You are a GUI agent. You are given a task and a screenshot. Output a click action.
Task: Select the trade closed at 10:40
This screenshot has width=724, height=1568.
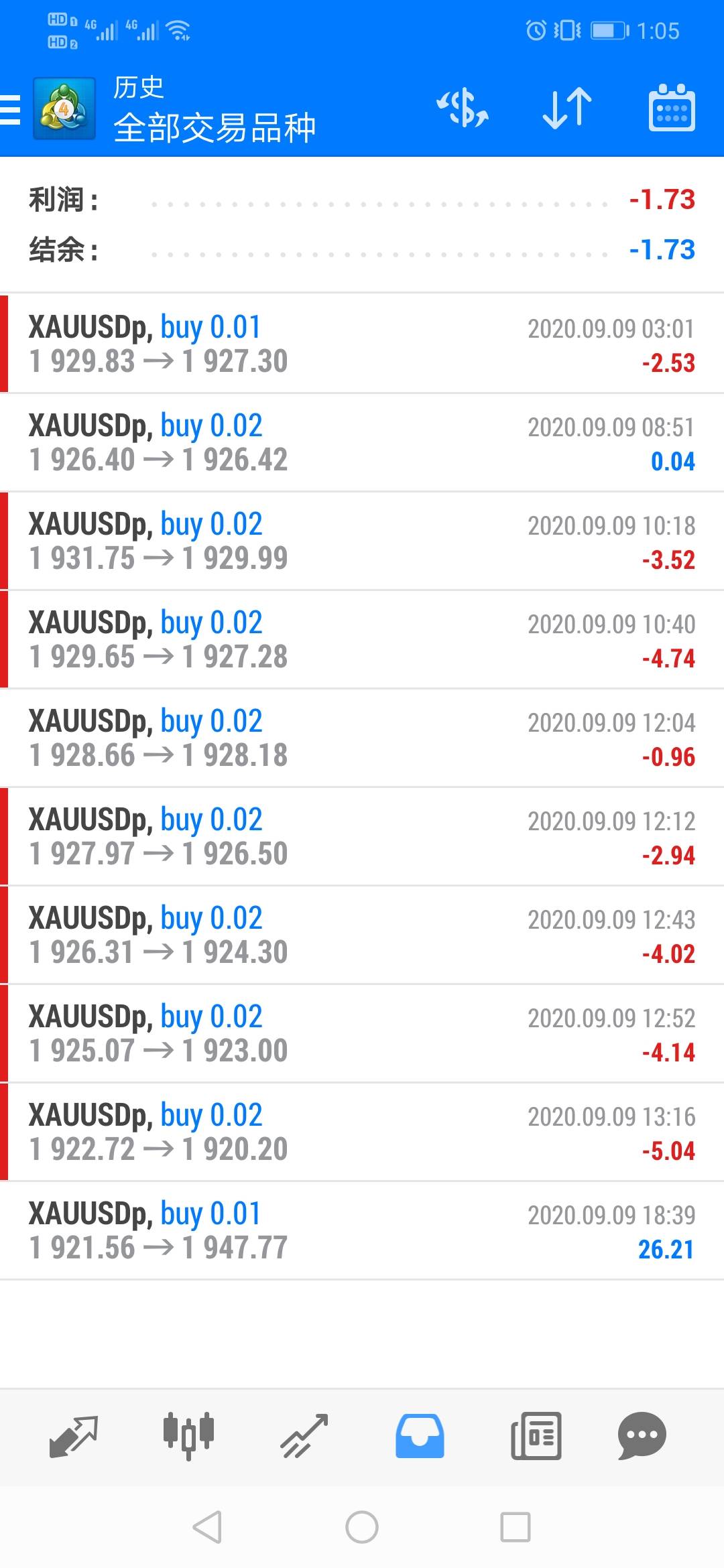362,639
